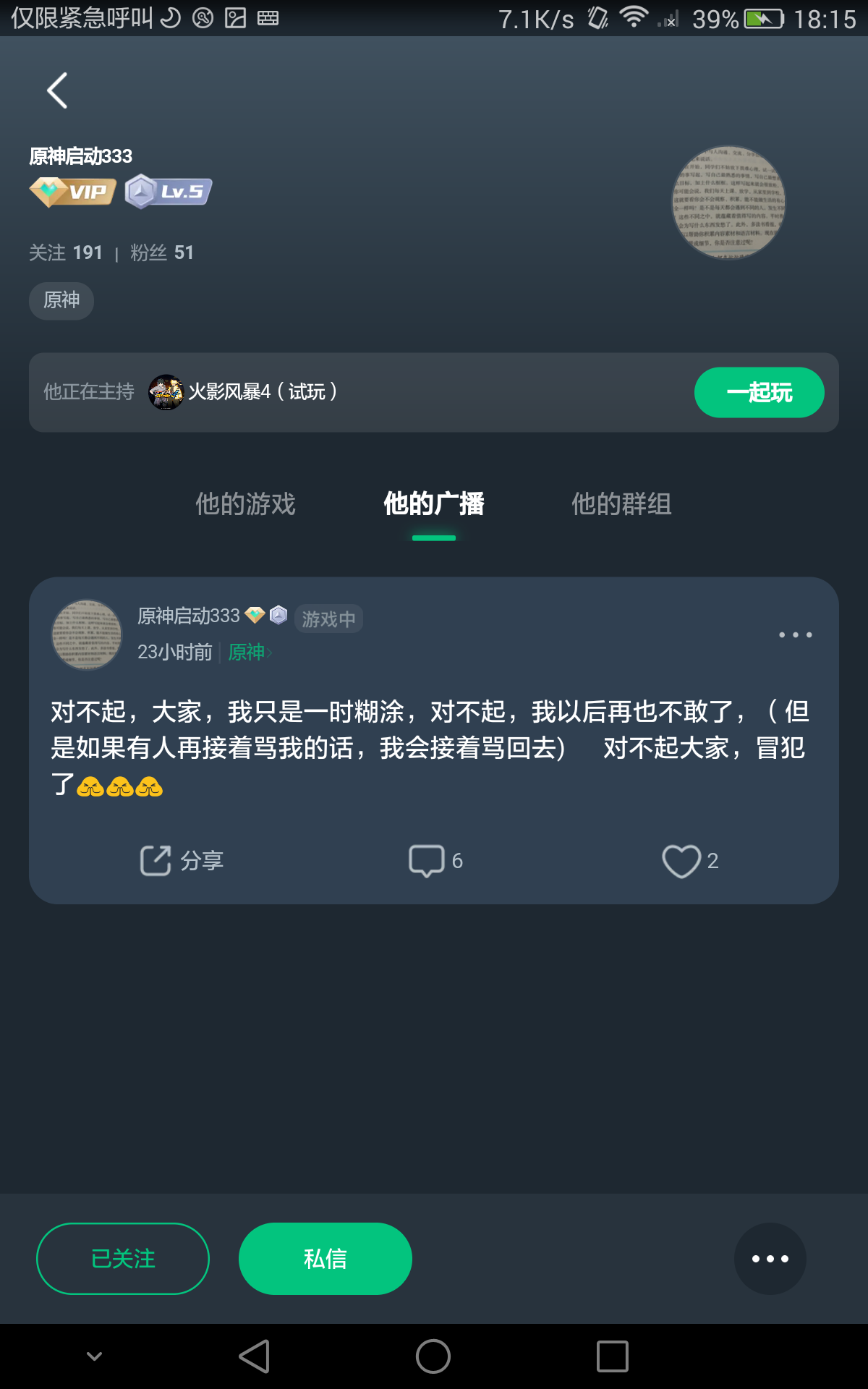
Task: Open the post's three-dot options menu
Action: click(795, 634)
